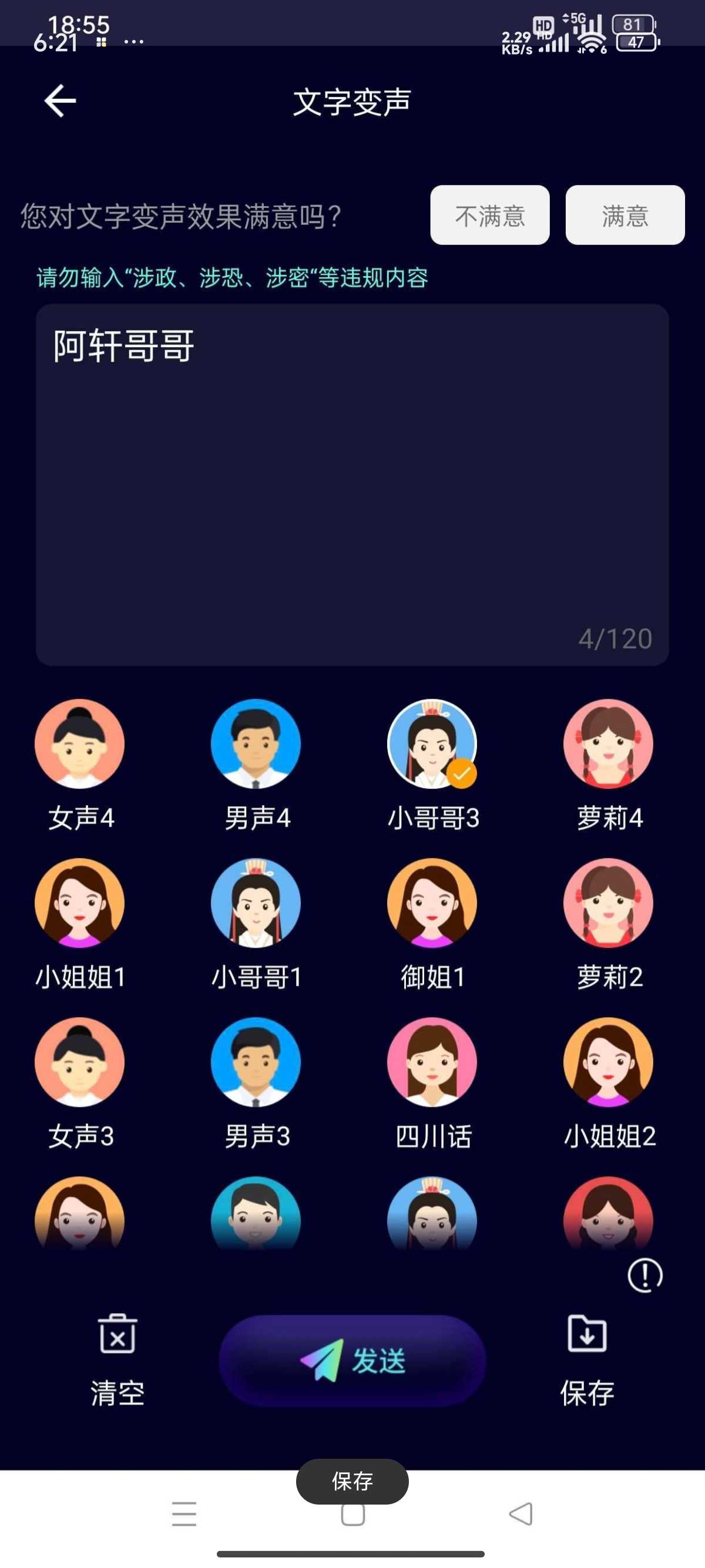Pick the 萝莉4 voice
The image size is (705, 1568).
tap(608, 744)
